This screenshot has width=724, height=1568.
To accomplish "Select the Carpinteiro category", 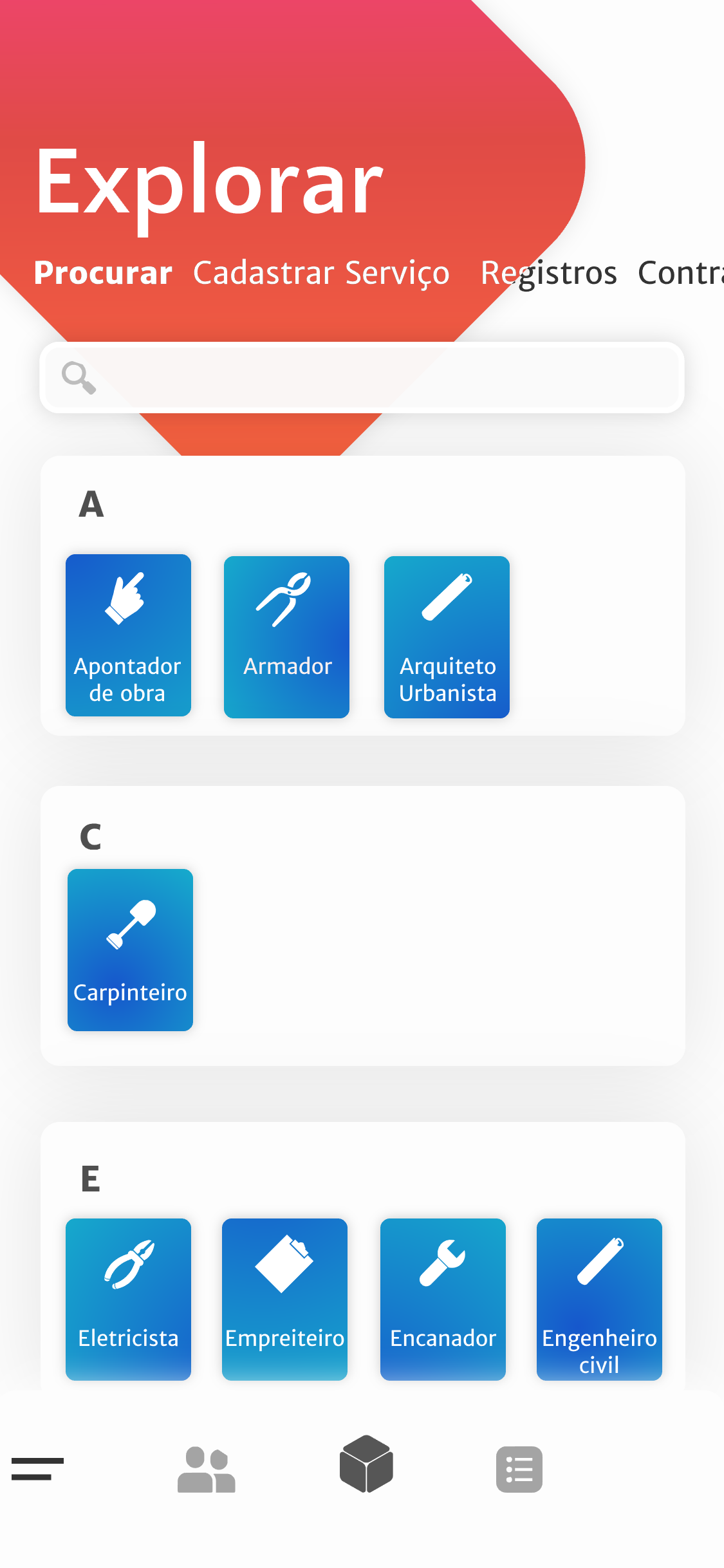I will [130, 949].
